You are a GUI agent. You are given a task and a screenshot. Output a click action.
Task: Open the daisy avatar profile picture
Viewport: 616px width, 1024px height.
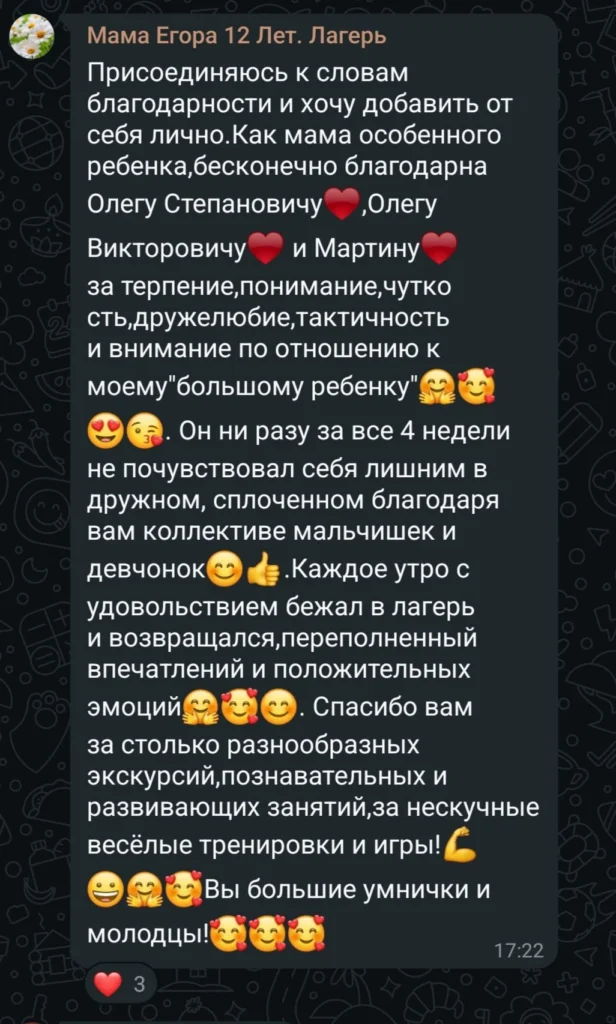[32, 38]
